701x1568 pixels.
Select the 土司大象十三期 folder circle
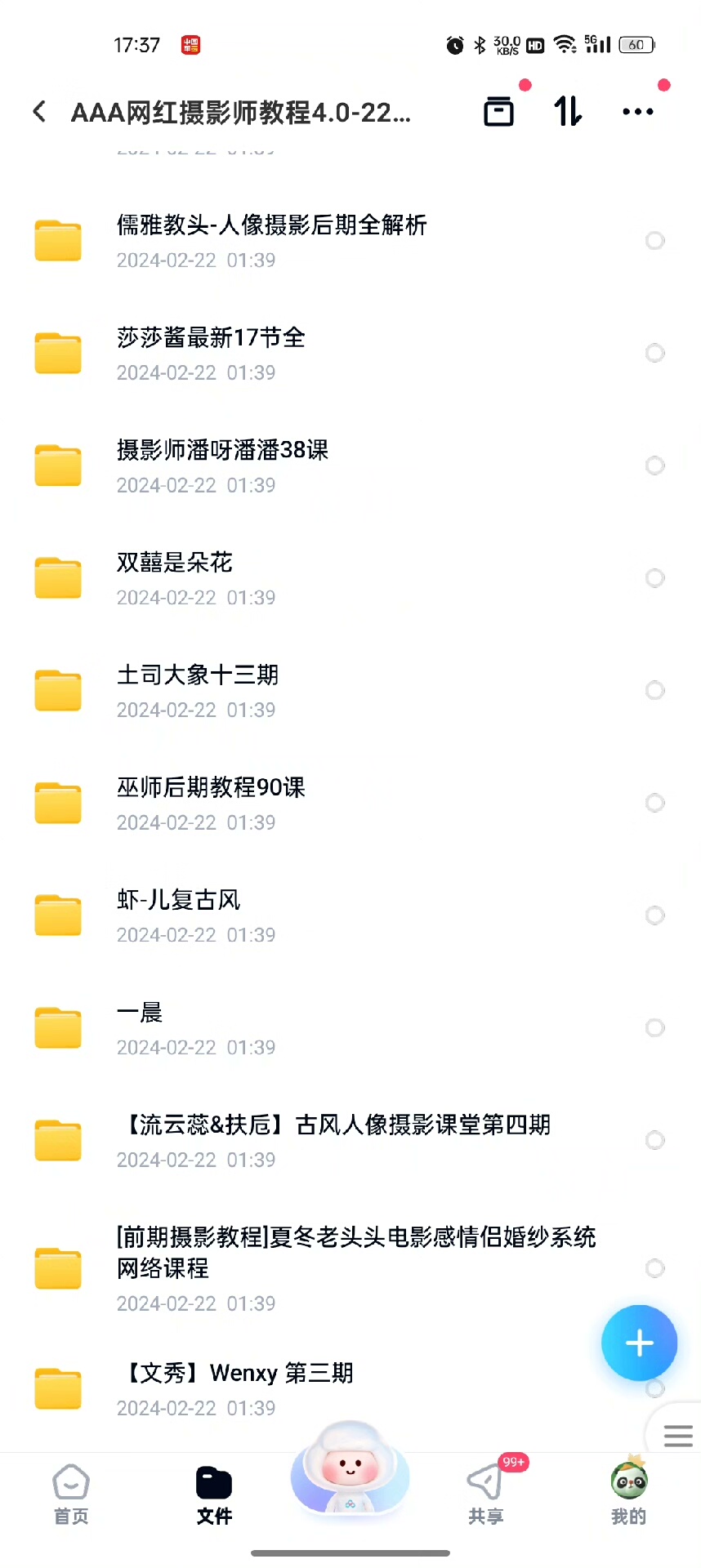pos(654,690)
